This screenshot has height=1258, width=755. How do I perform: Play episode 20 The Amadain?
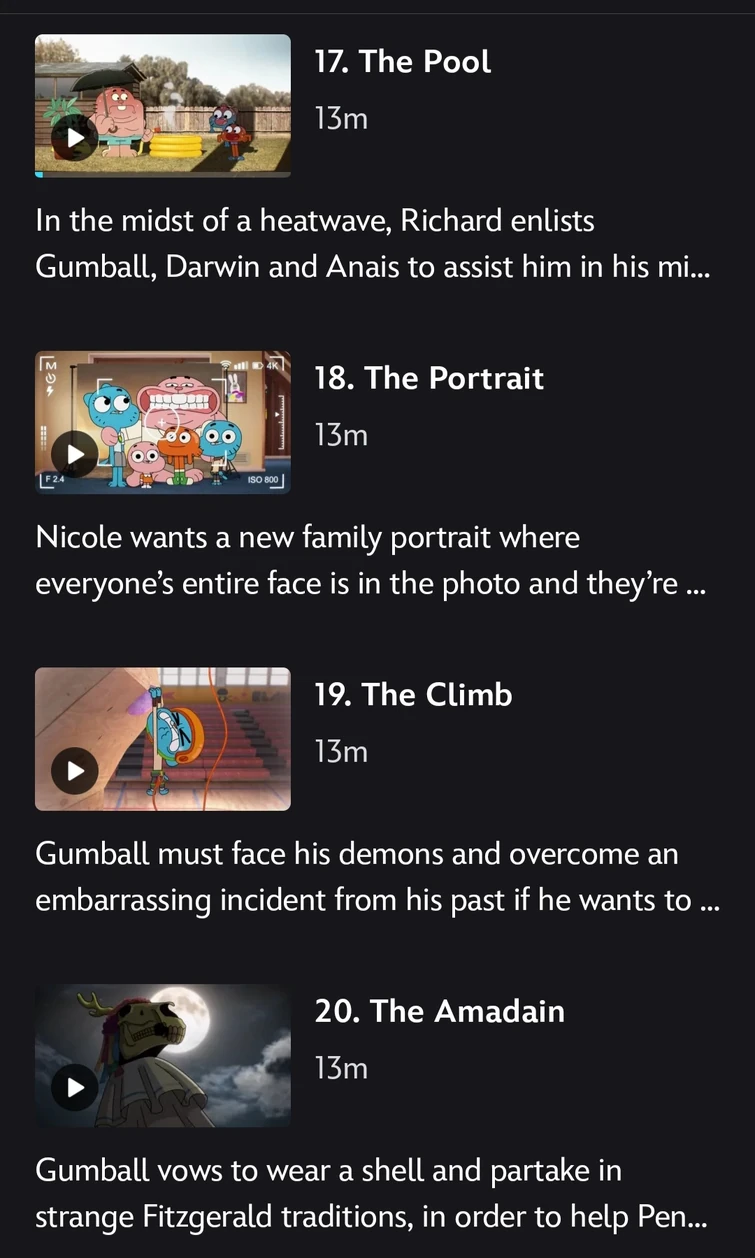pyautogui.click(x=75, y=1087)
